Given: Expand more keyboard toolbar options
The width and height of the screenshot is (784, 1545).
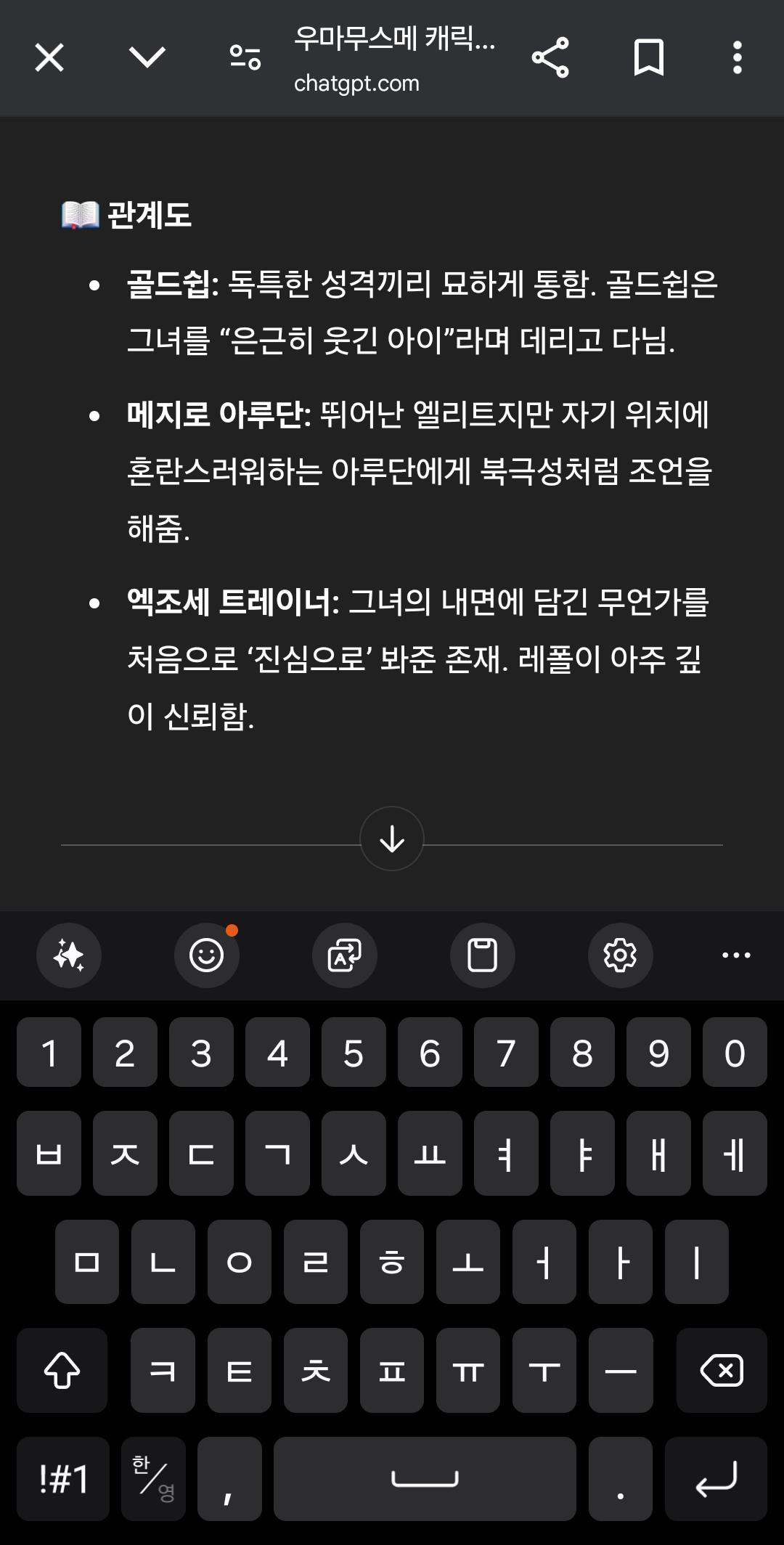Looking at the screenshot, I should coord(736,955).
